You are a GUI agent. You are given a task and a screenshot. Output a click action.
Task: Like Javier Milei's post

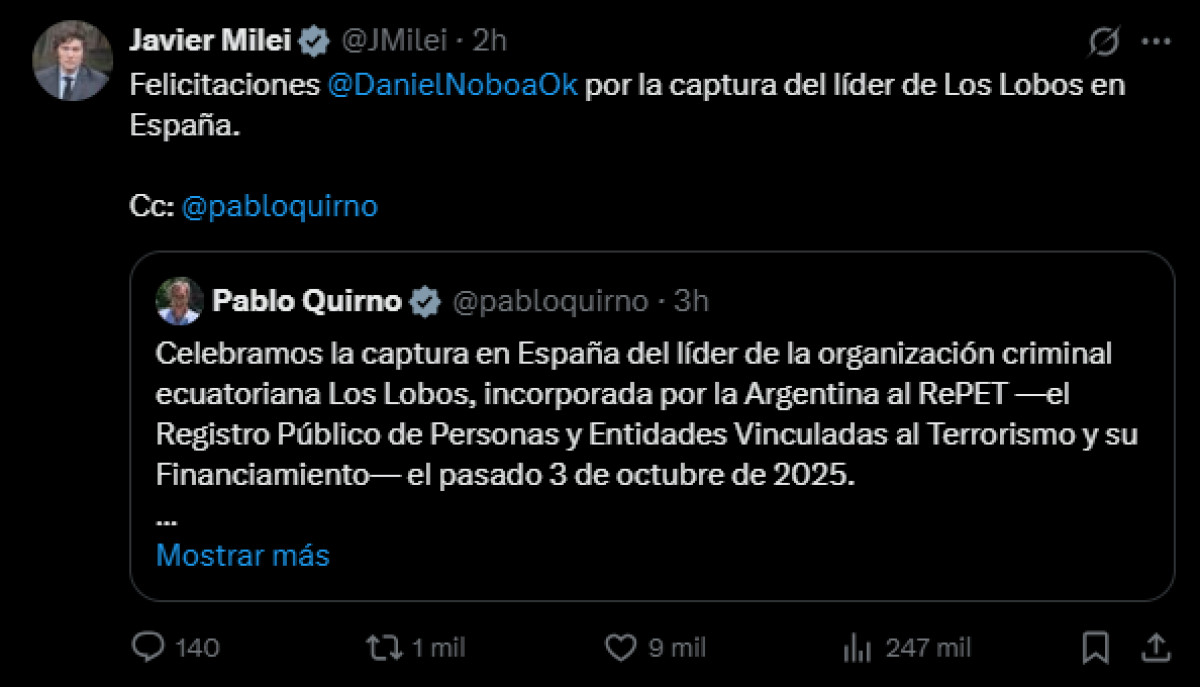pyautogui.click(x=622, y=648)
